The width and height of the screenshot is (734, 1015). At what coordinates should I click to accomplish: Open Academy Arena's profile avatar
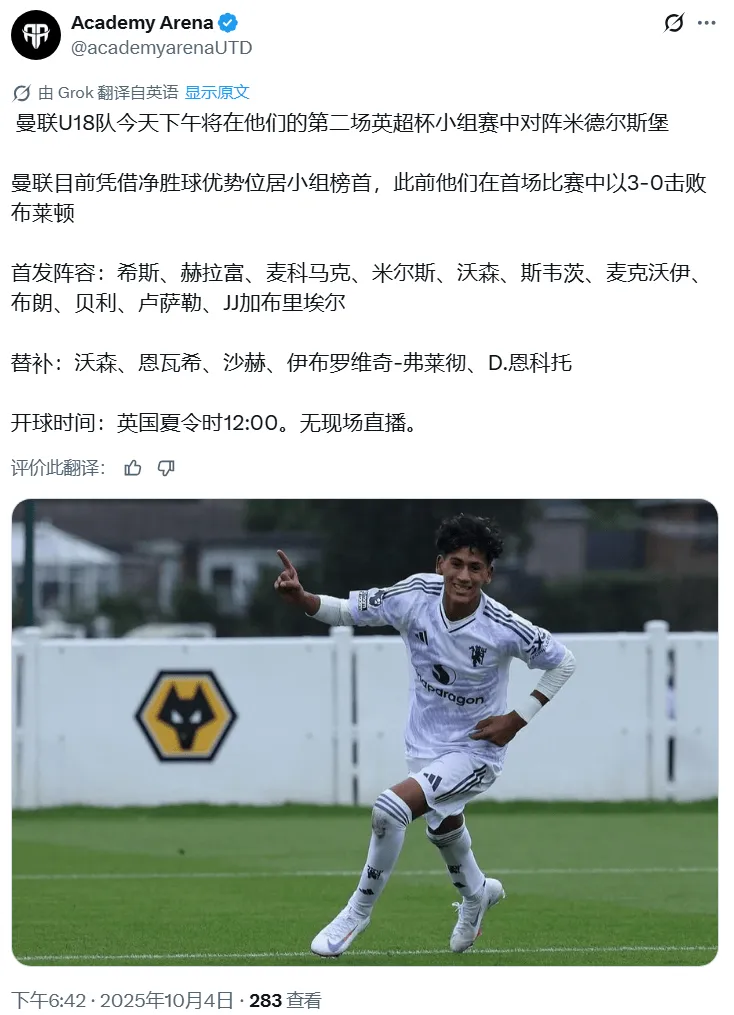[35, 35]
